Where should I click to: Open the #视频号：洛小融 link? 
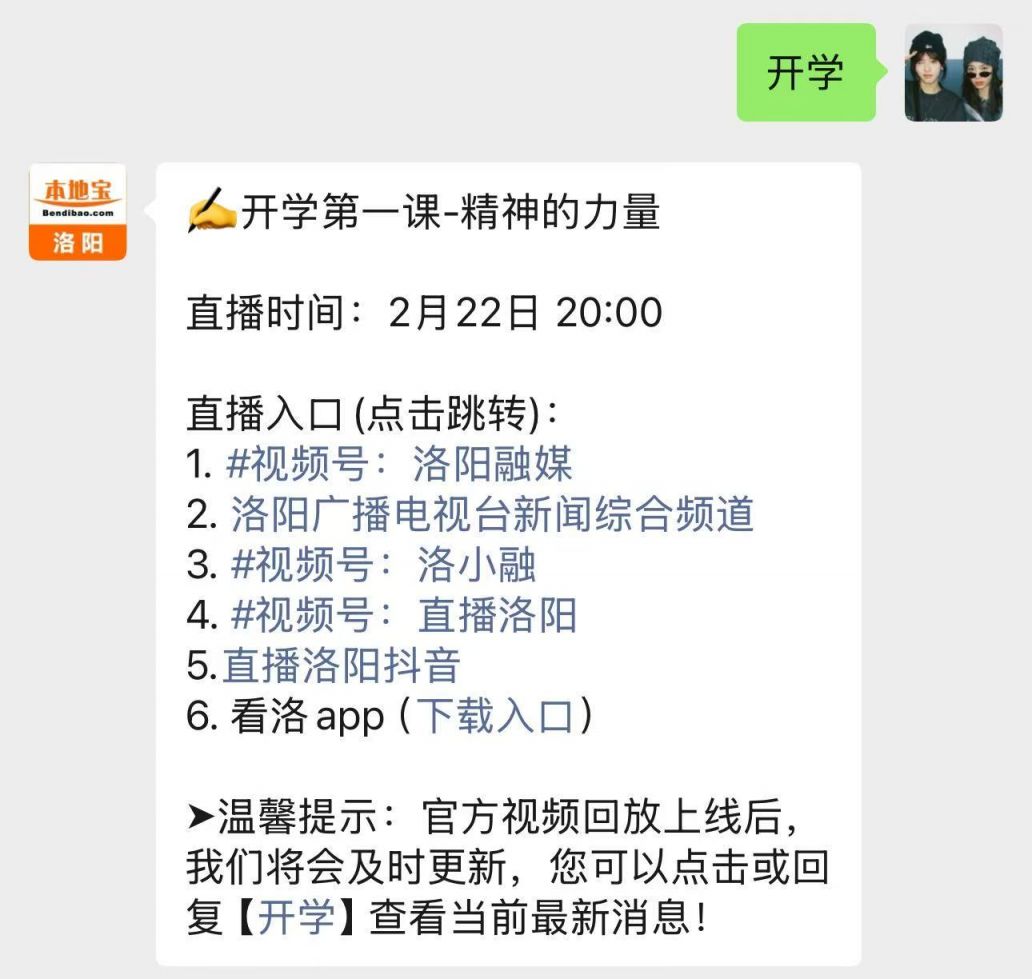tap(383, 565)
